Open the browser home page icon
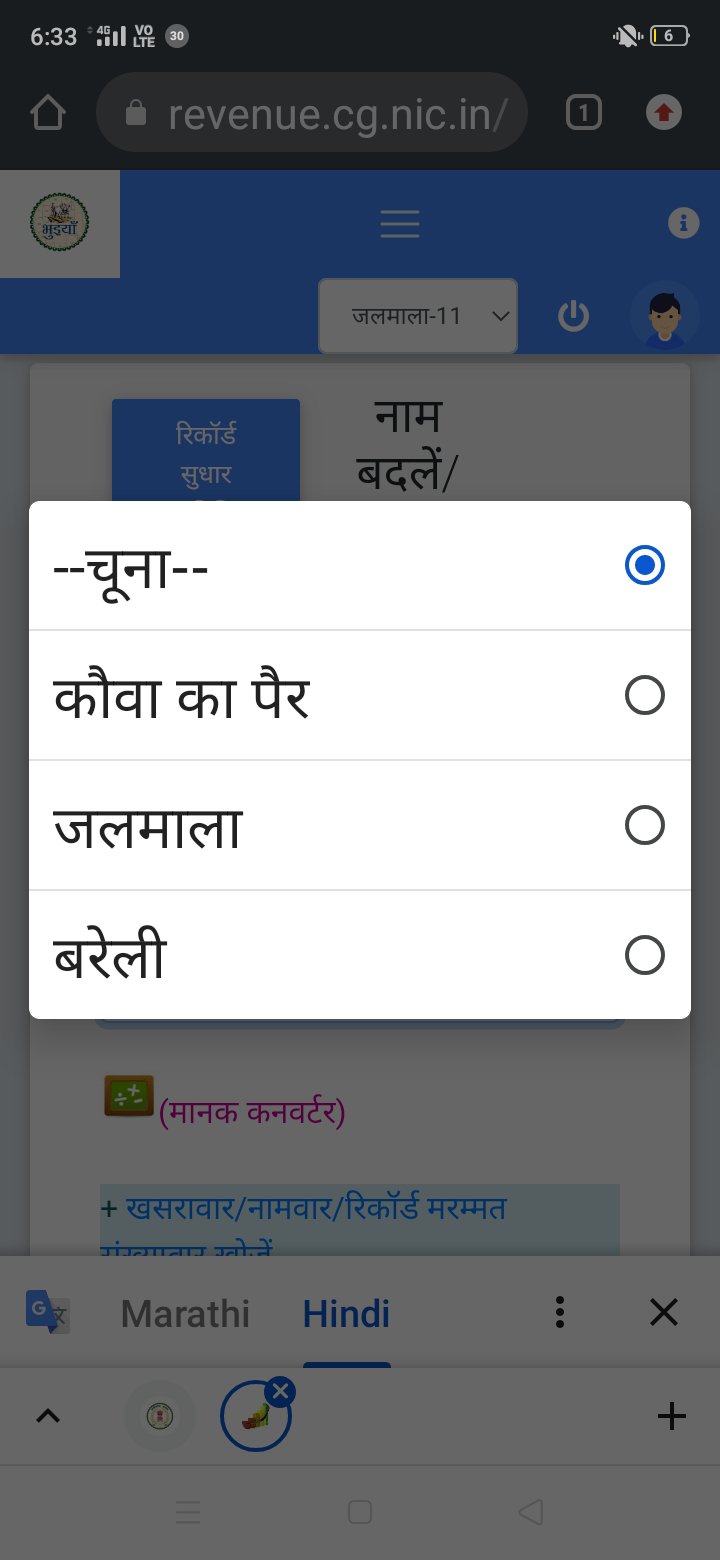The width and height of the screenshot is (720, 1560). click(x=48, y=113)
